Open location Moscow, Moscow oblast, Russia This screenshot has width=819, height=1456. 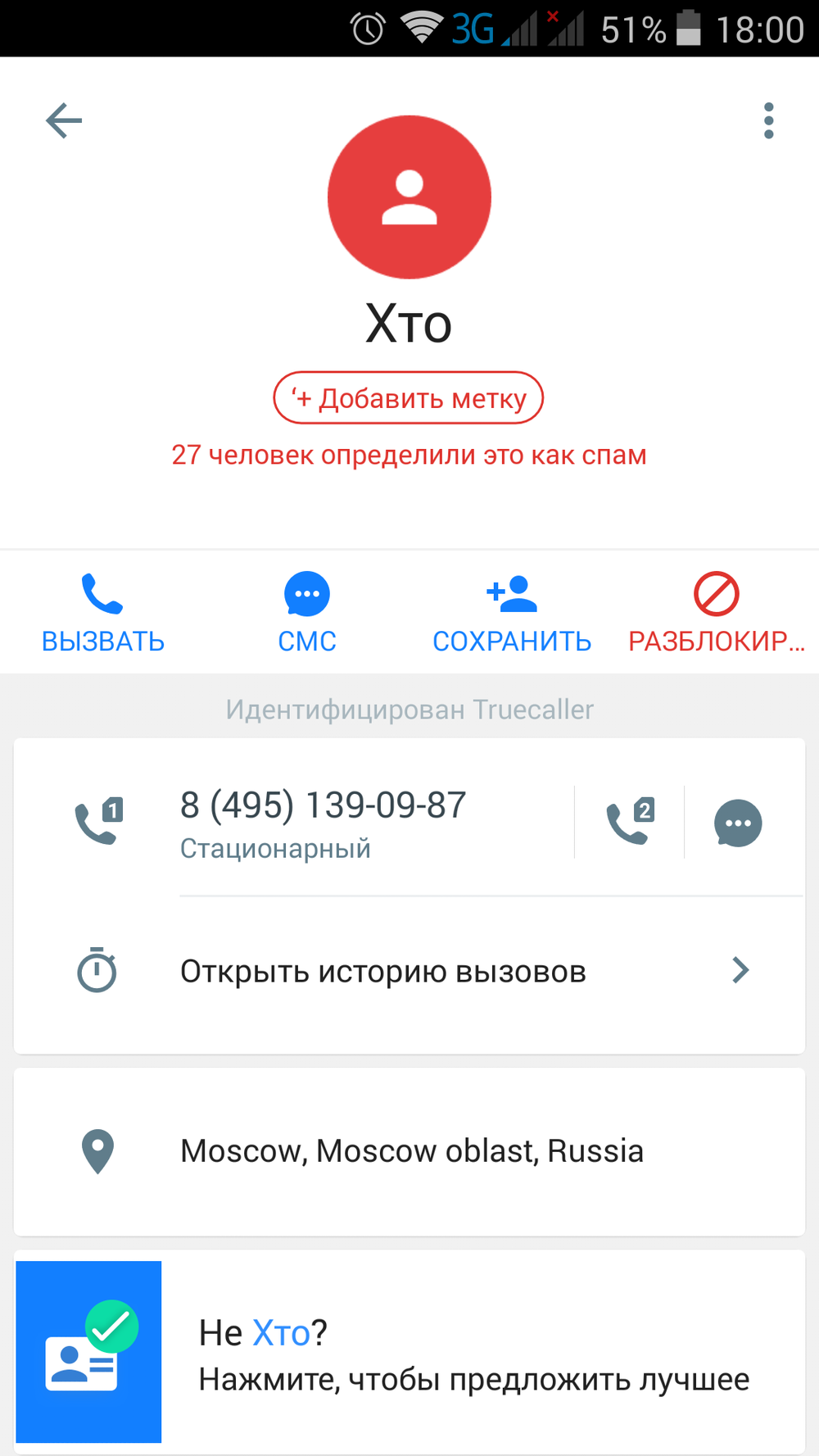409,1151
